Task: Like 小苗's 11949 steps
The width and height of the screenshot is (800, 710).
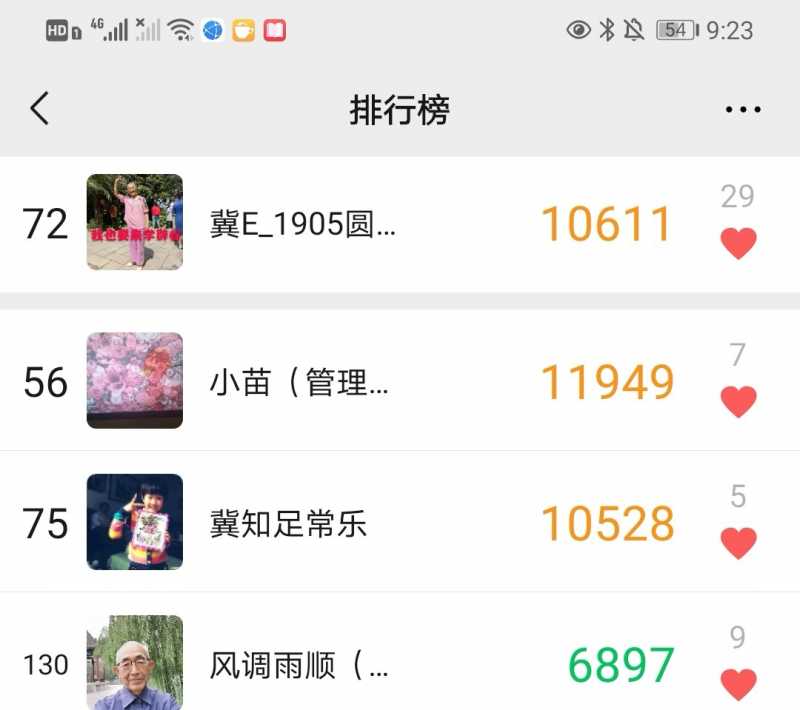Action: [738, 401]
